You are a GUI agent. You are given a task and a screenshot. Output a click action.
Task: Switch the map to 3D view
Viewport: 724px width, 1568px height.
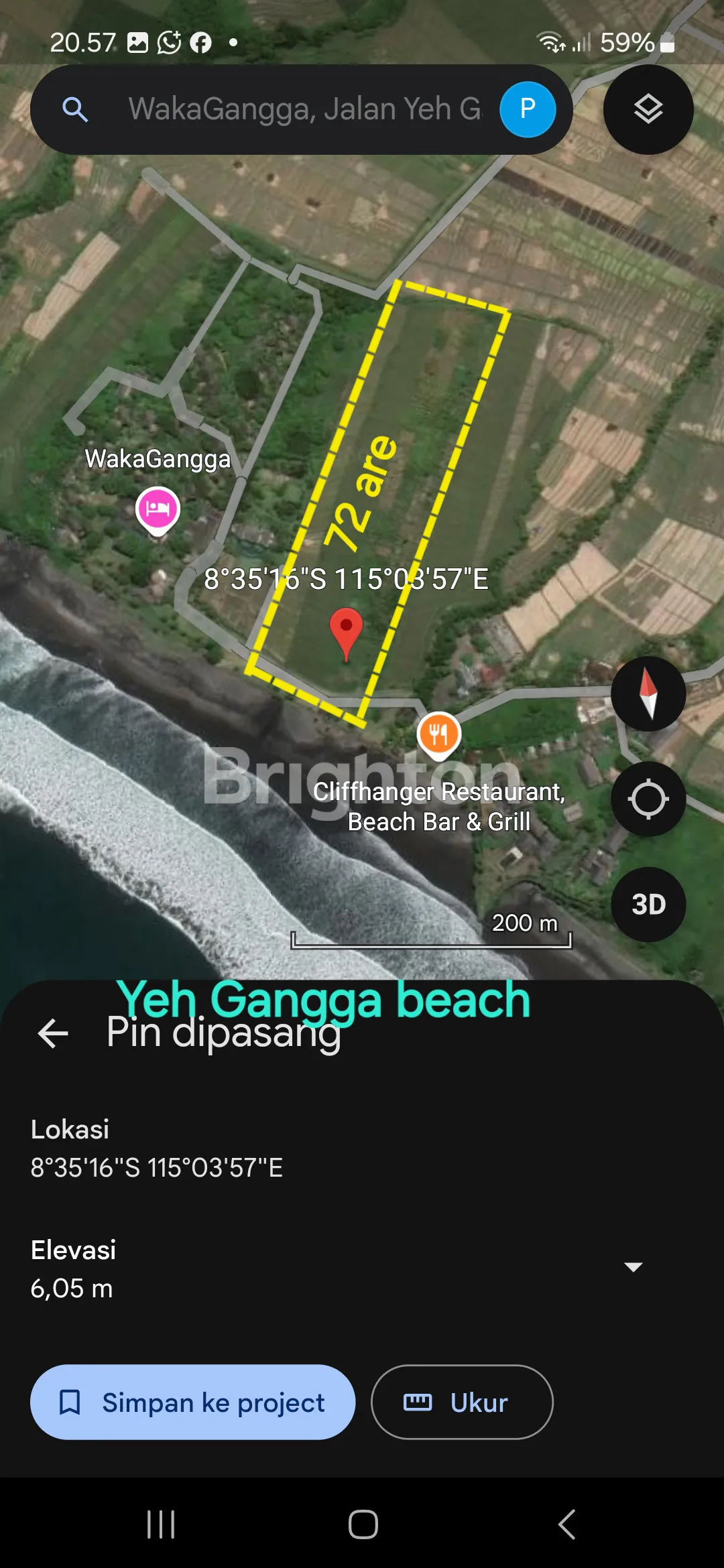648,905
